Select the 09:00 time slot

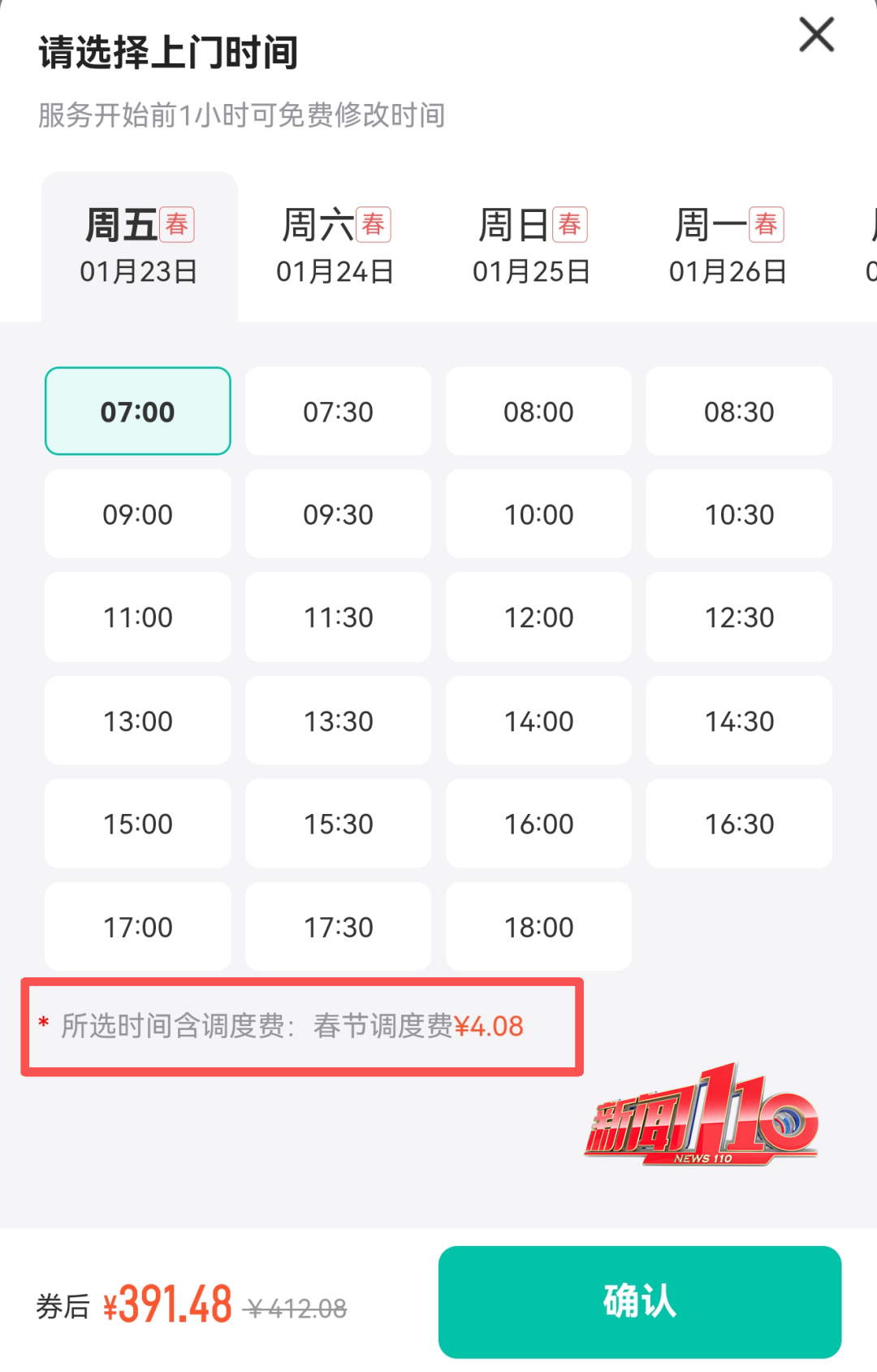pos(137,514)
